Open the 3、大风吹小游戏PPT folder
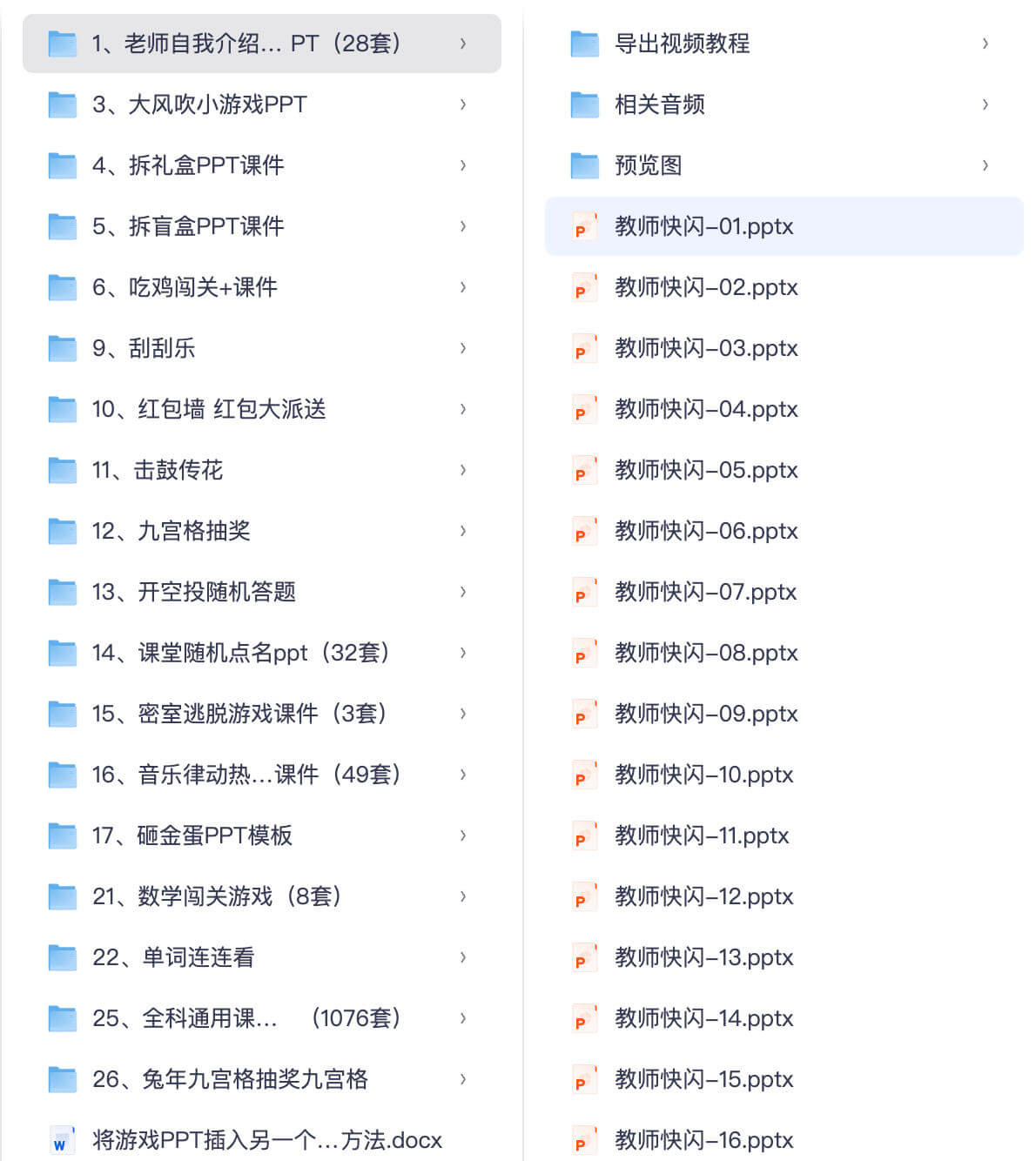 click(199, 104)
